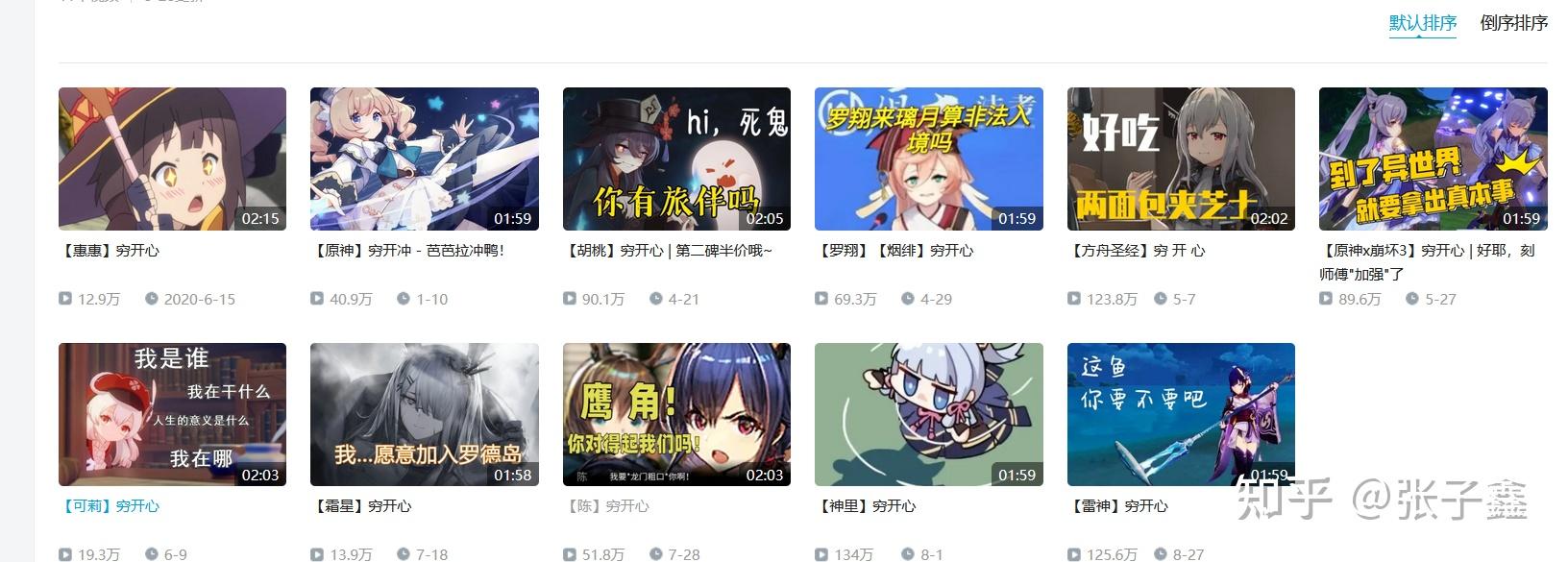The image size is (1568, 562).
Task: Play the 【神里】穷开心 video
Action: pyautogui.click(x=928, y=415)
